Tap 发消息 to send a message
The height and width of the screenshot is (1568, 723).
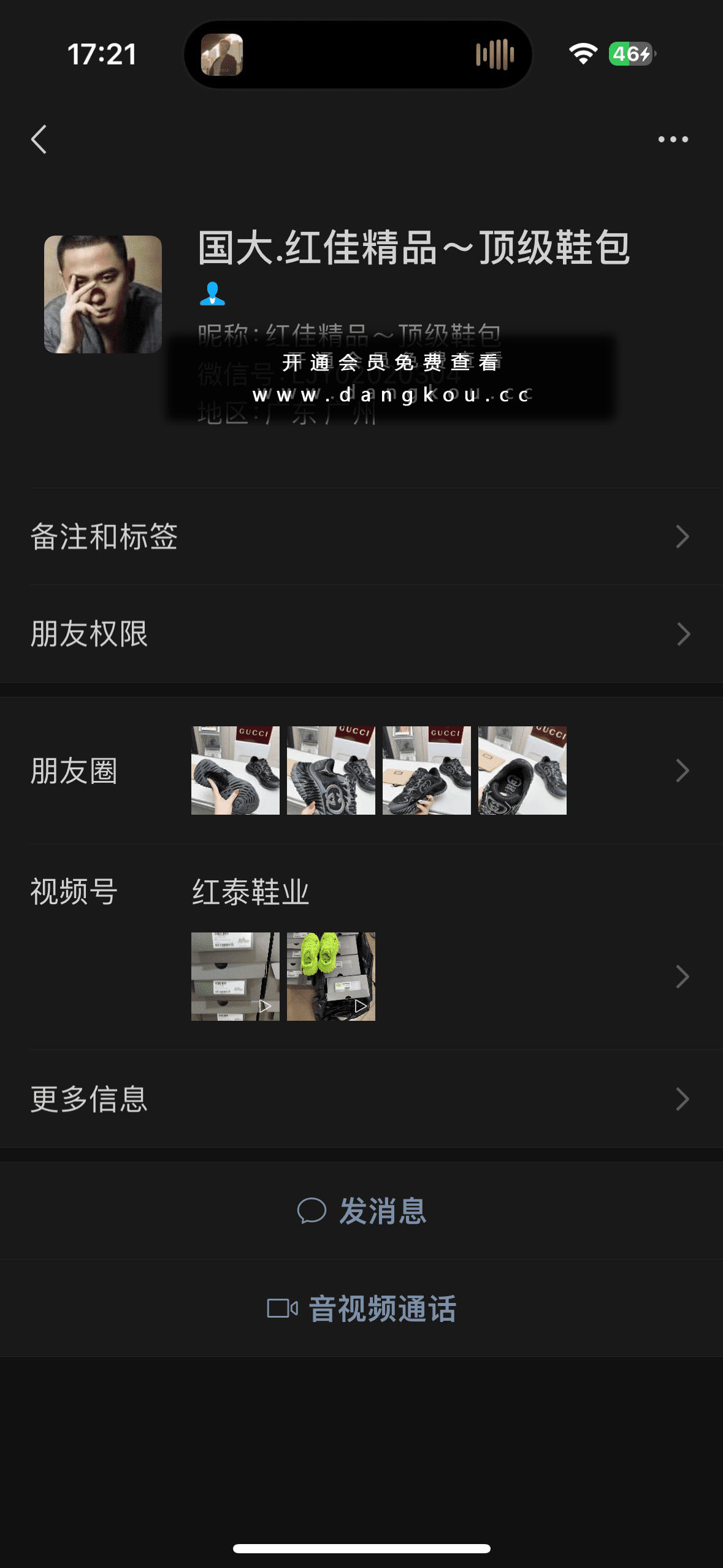pyautogui.click(x=362, y=1210)
